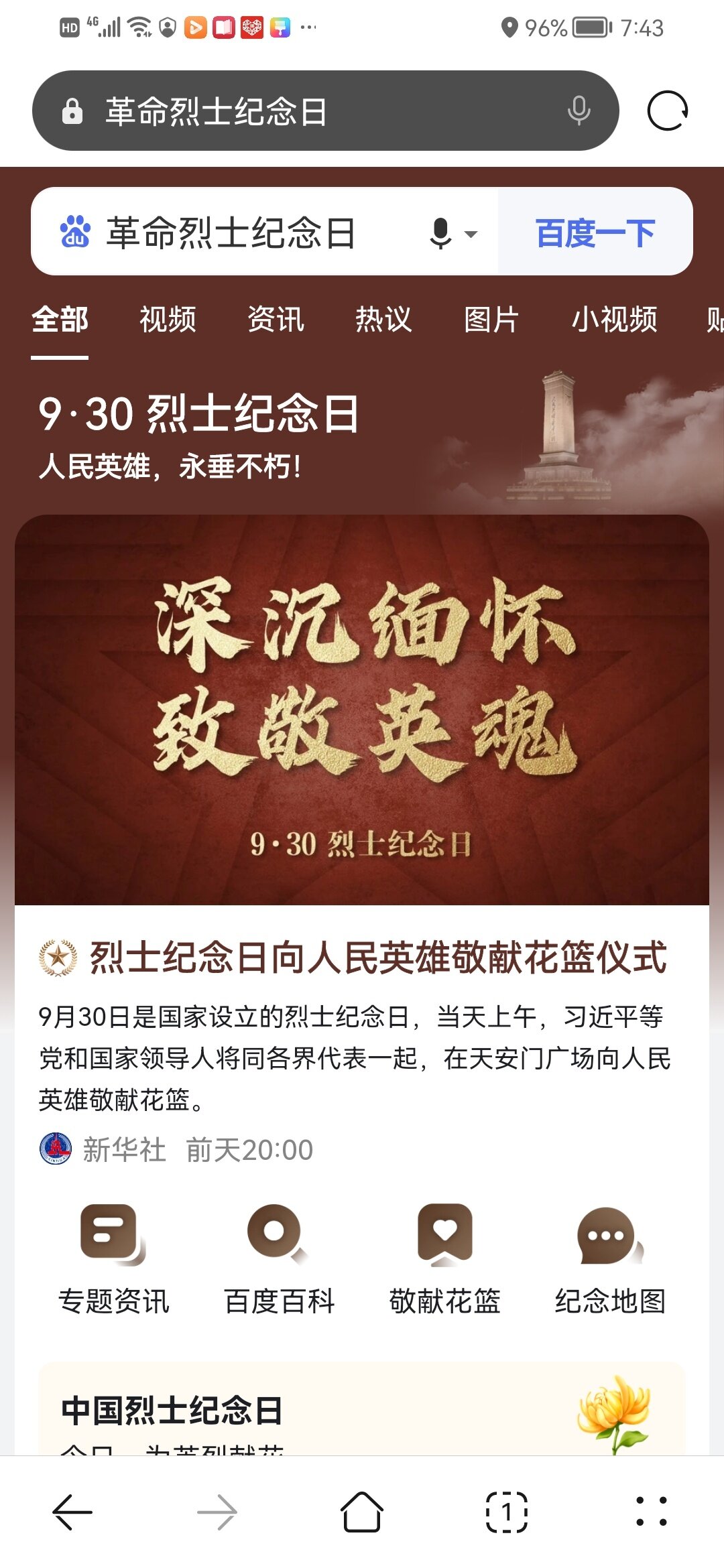The image size is (724, 1568).
Task: Switch to the 图片 tab
Action: 491,319
